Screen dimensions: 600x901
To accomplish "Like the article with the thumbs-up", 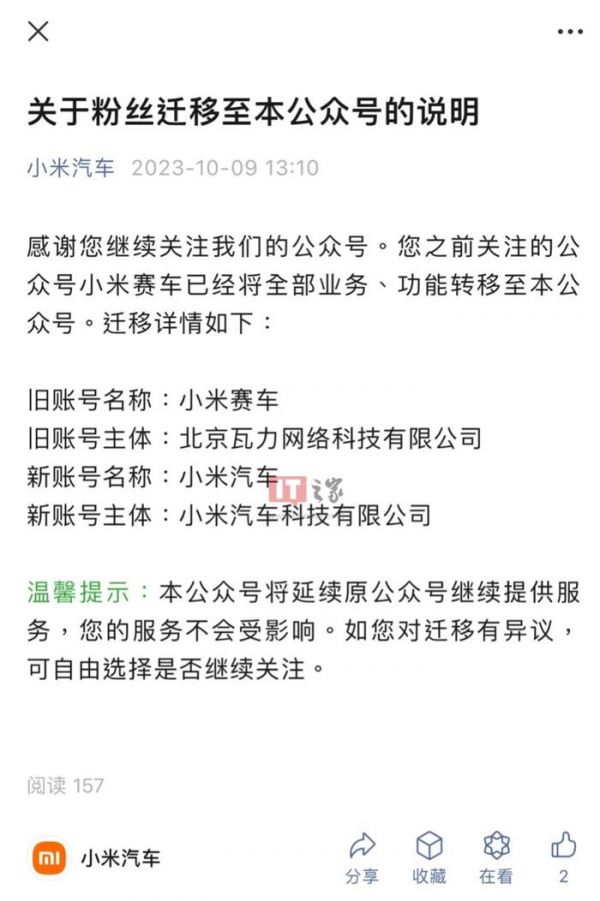I will [x=563, y=857].
